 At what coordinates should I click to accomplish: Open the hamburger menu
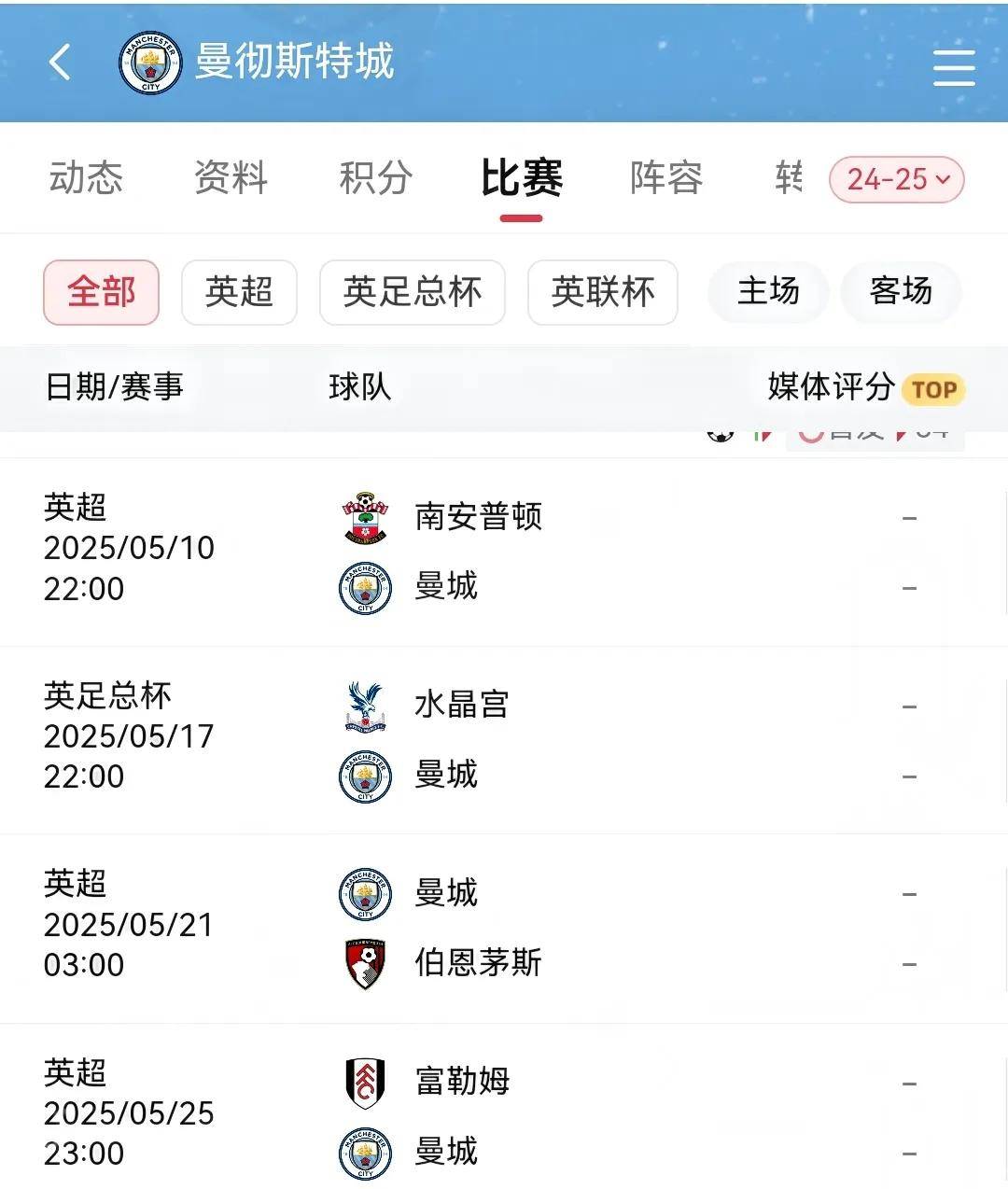click(953, 67)
